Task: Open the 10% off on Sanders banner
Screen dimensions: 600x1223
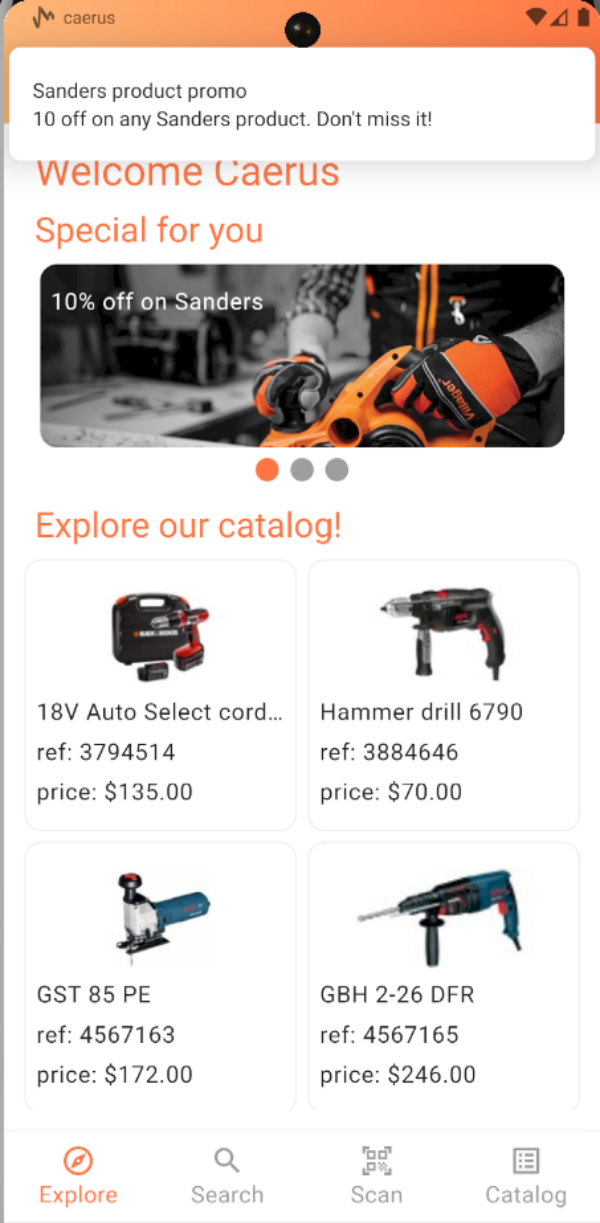Action: click(x=302, y=355)
